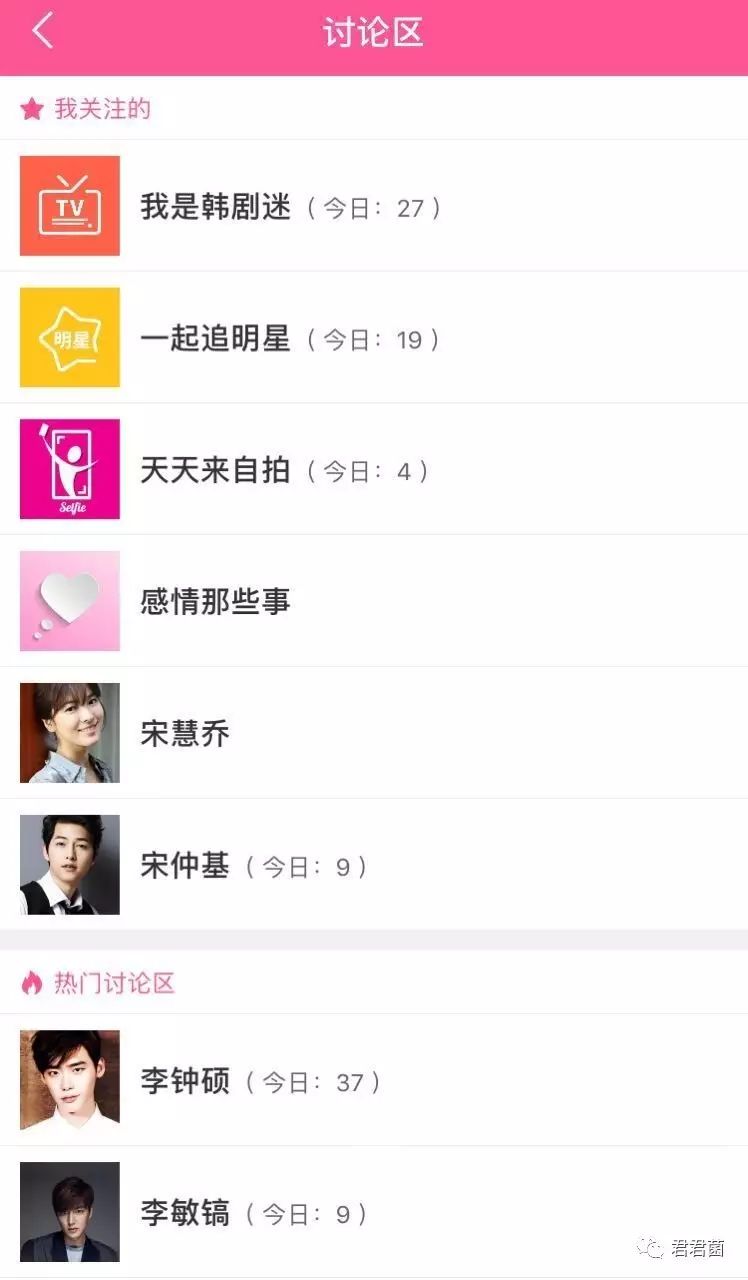
Task: Tap the star icon beside 我关注的
Action: coord(31,108)
